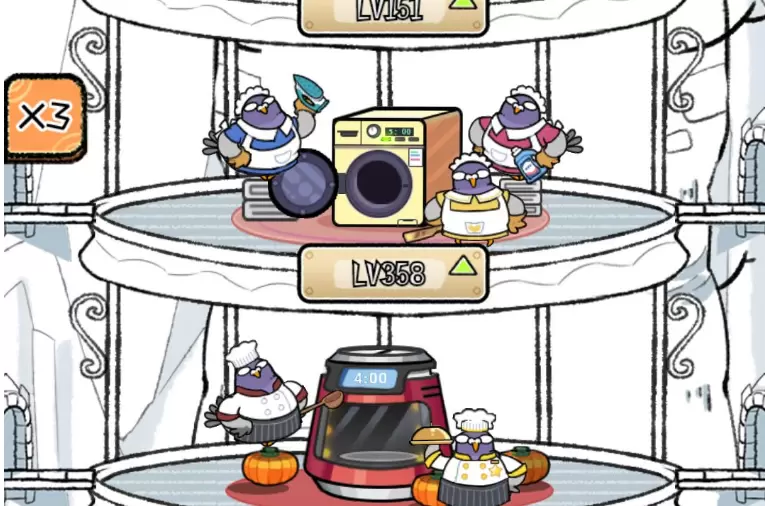Upgrade the LV151 floor
Viewport: 765px width, 506px height.
point(393,10)
